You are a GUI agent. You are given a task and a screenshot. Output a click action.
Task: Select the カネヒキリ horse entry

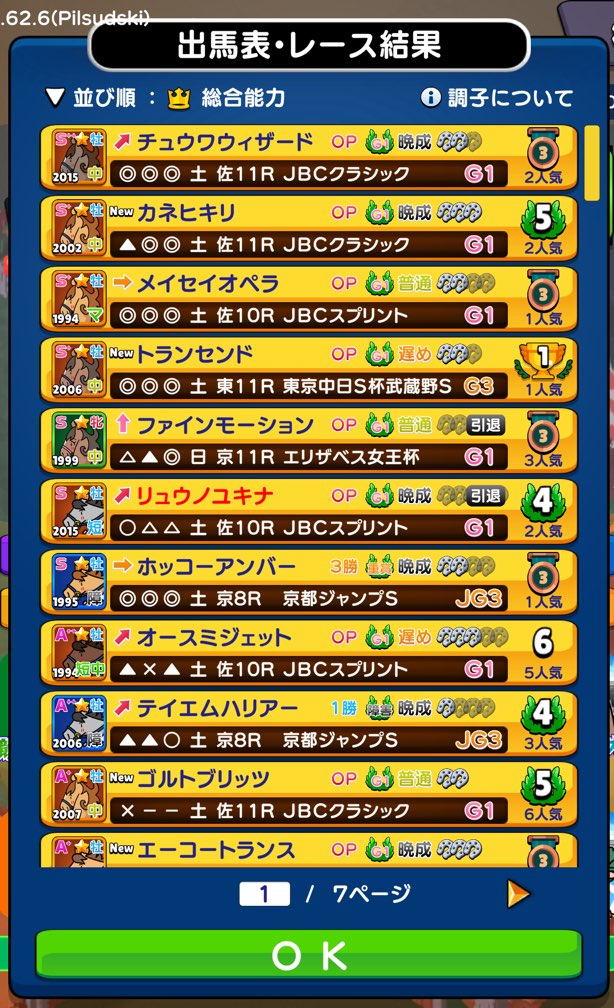[309, 228]
